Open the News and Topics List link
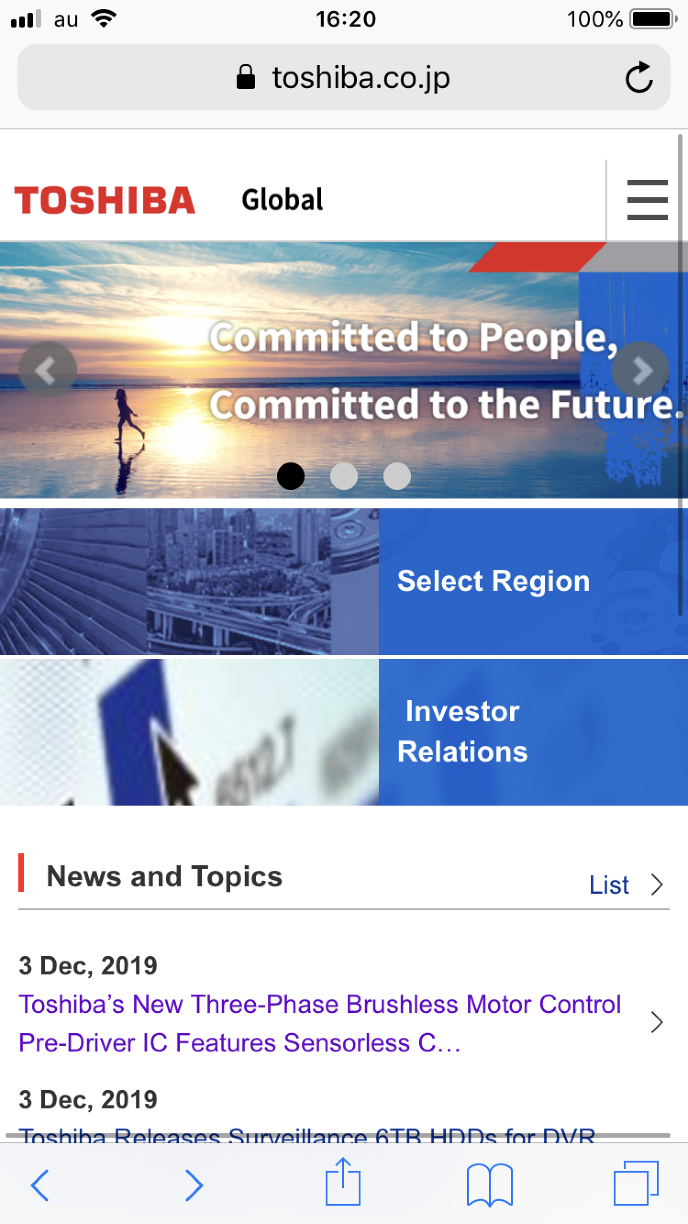The image size is (688, 1224). (625, 885)
